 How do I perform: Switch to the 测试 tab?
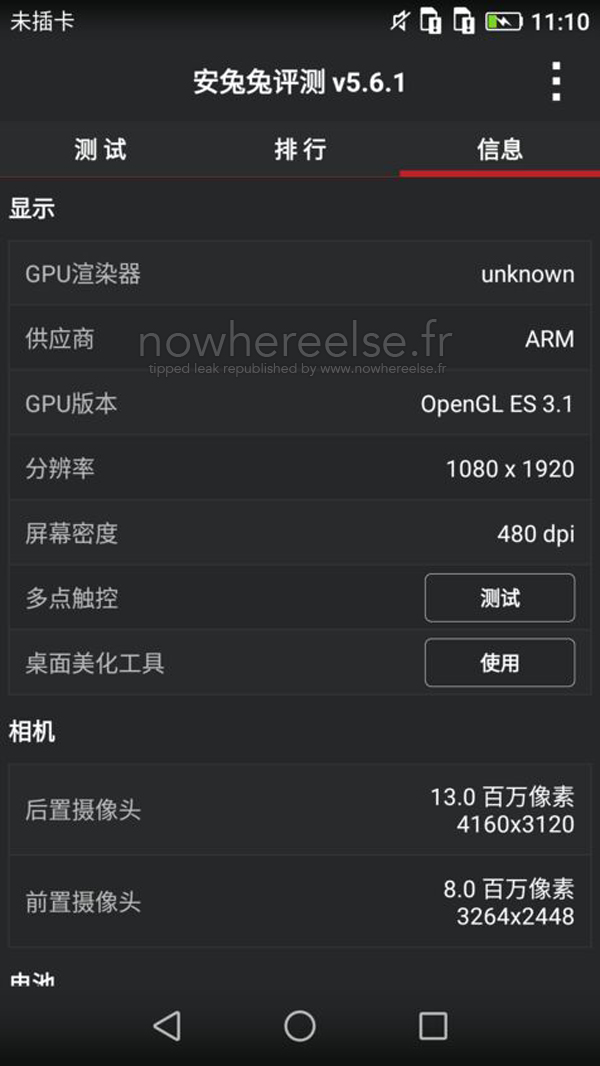(100, 150)
